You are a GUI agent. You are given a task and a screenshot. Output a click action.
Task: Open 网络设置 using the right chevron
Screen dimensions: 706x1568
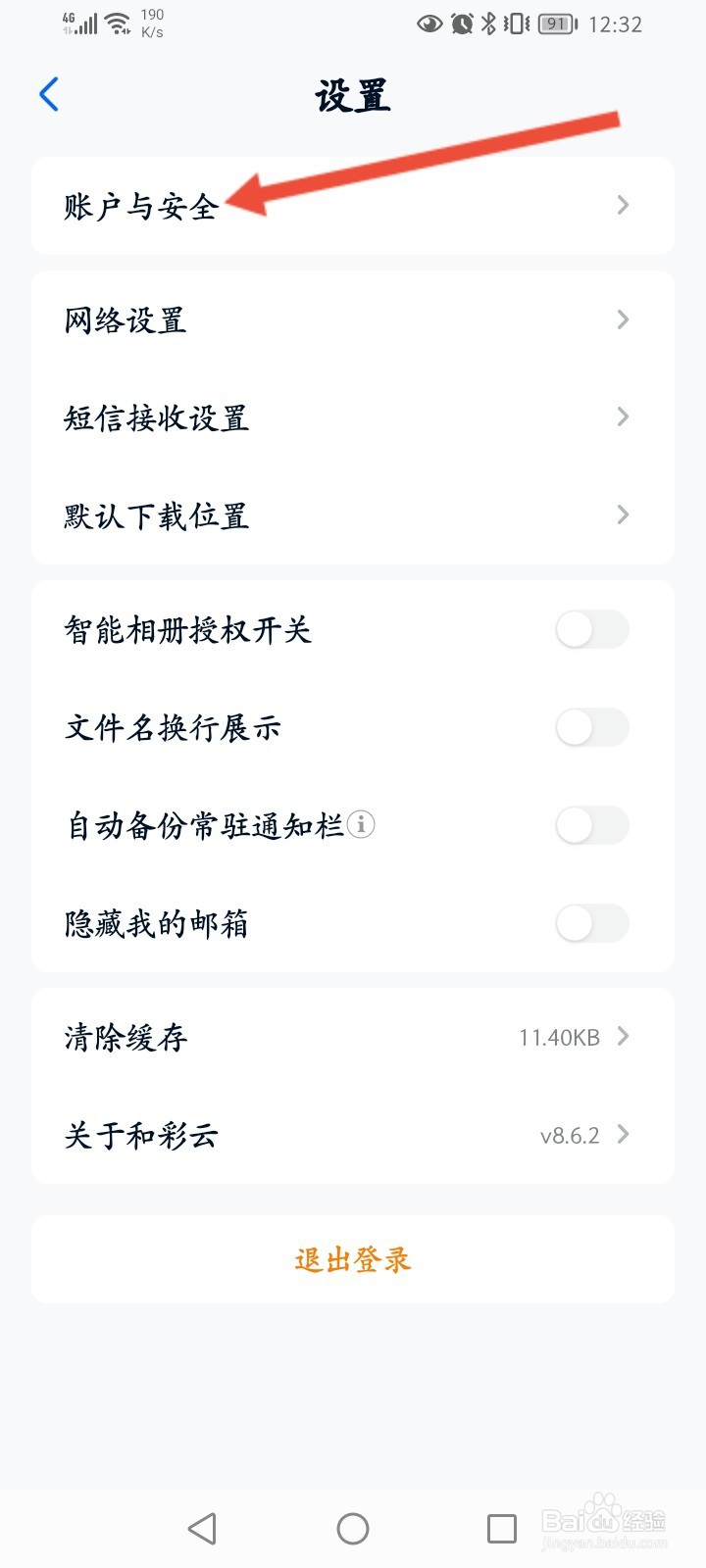pos(623,319)
